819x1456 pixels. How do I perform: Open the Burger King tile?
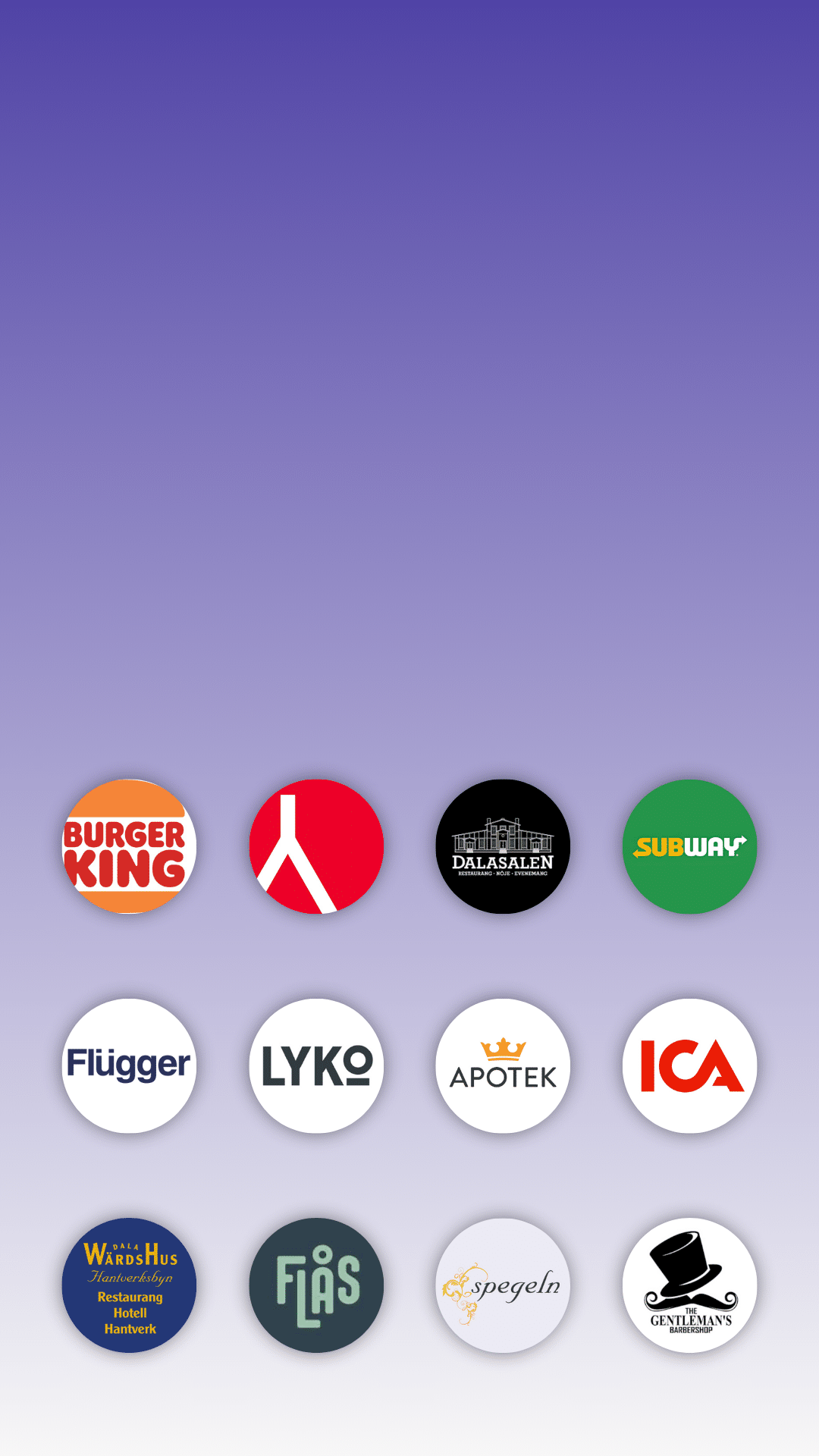click(x=129, y=846)
